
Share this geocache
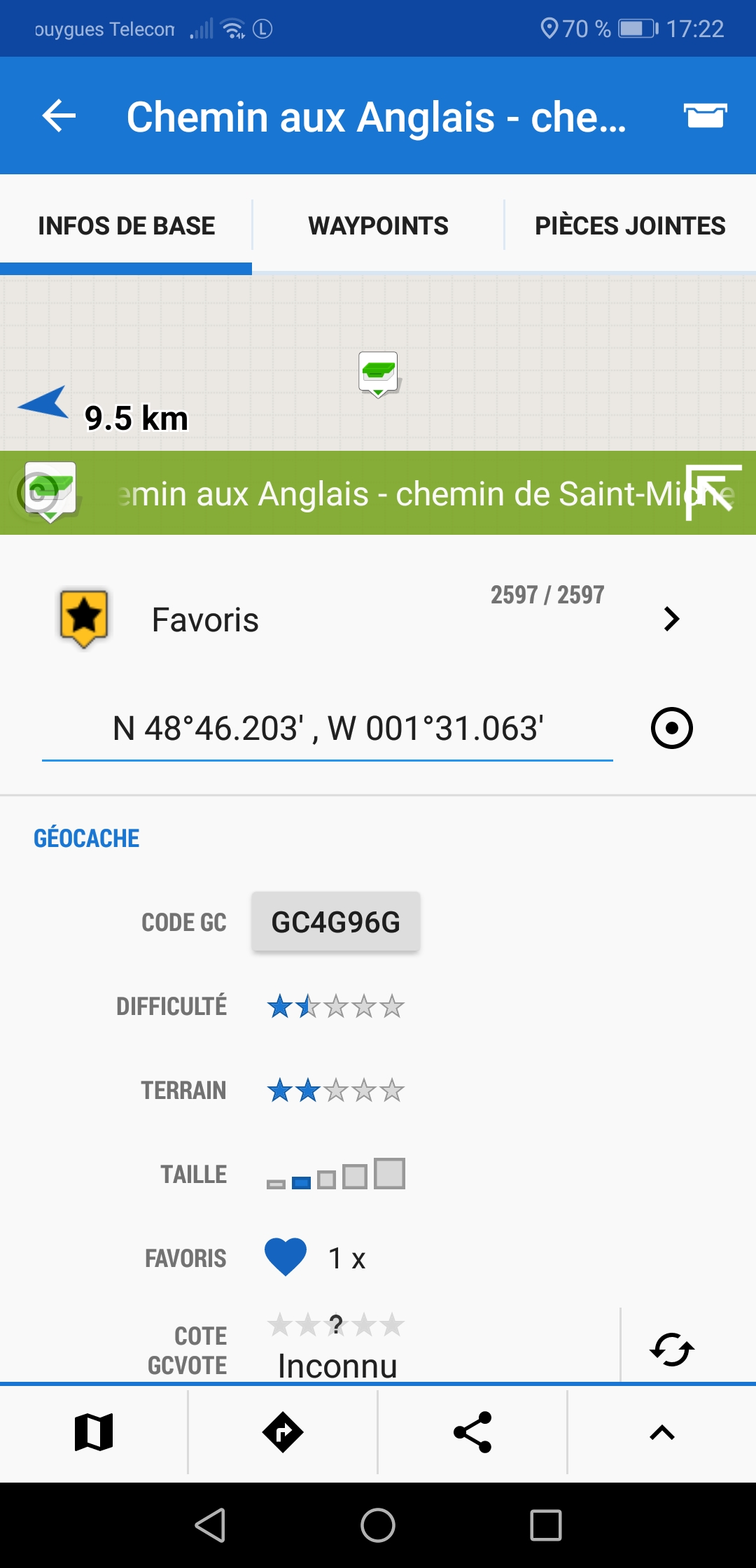[472, 1432]
